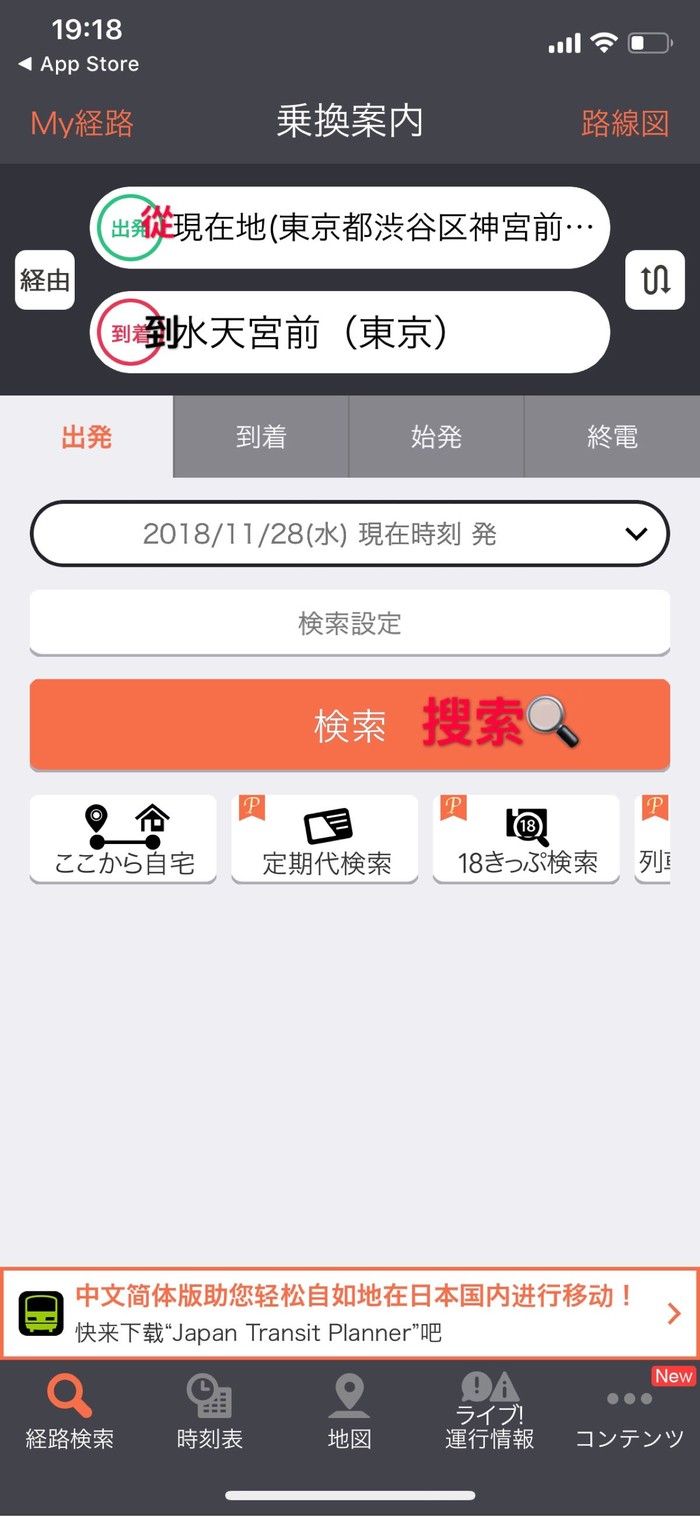Image resolution: width=700 pixels, height=1516 pixels.
Task: Open 定期代検索 commuter pass search
Action: coord(325,840)
